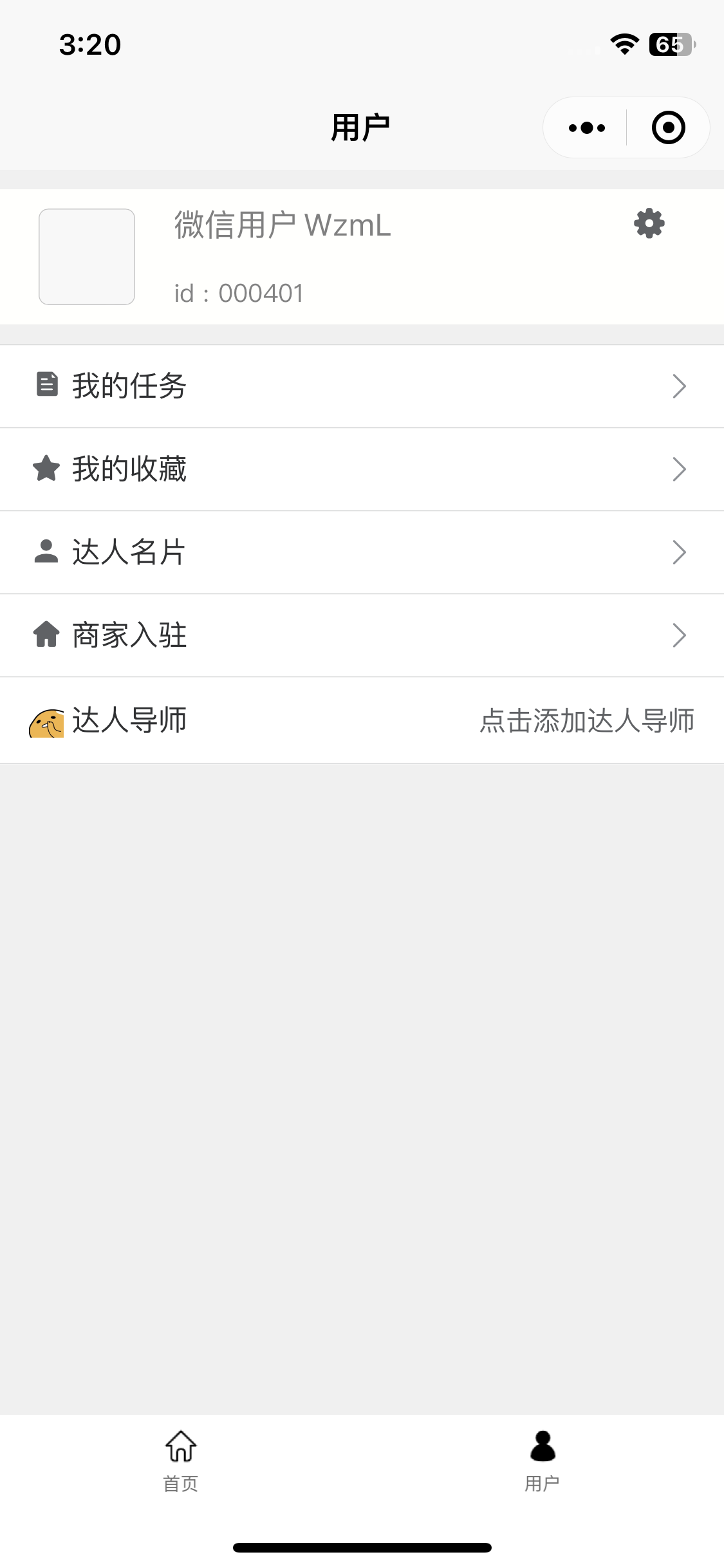Open 商家入驻 merchant row

[x=362, y=635]
